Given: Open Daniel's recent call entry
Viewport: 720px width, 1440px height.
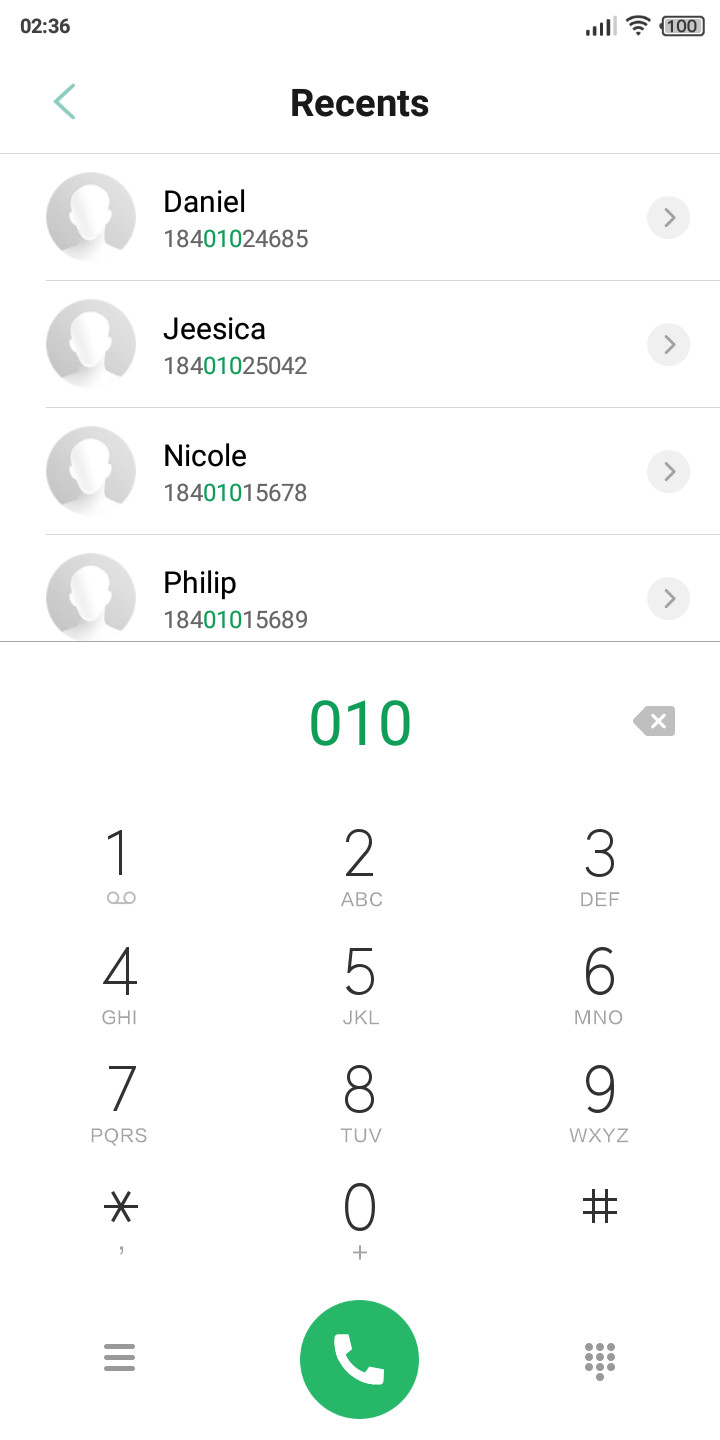Looking at the screenshot, I should coord(360,217).
